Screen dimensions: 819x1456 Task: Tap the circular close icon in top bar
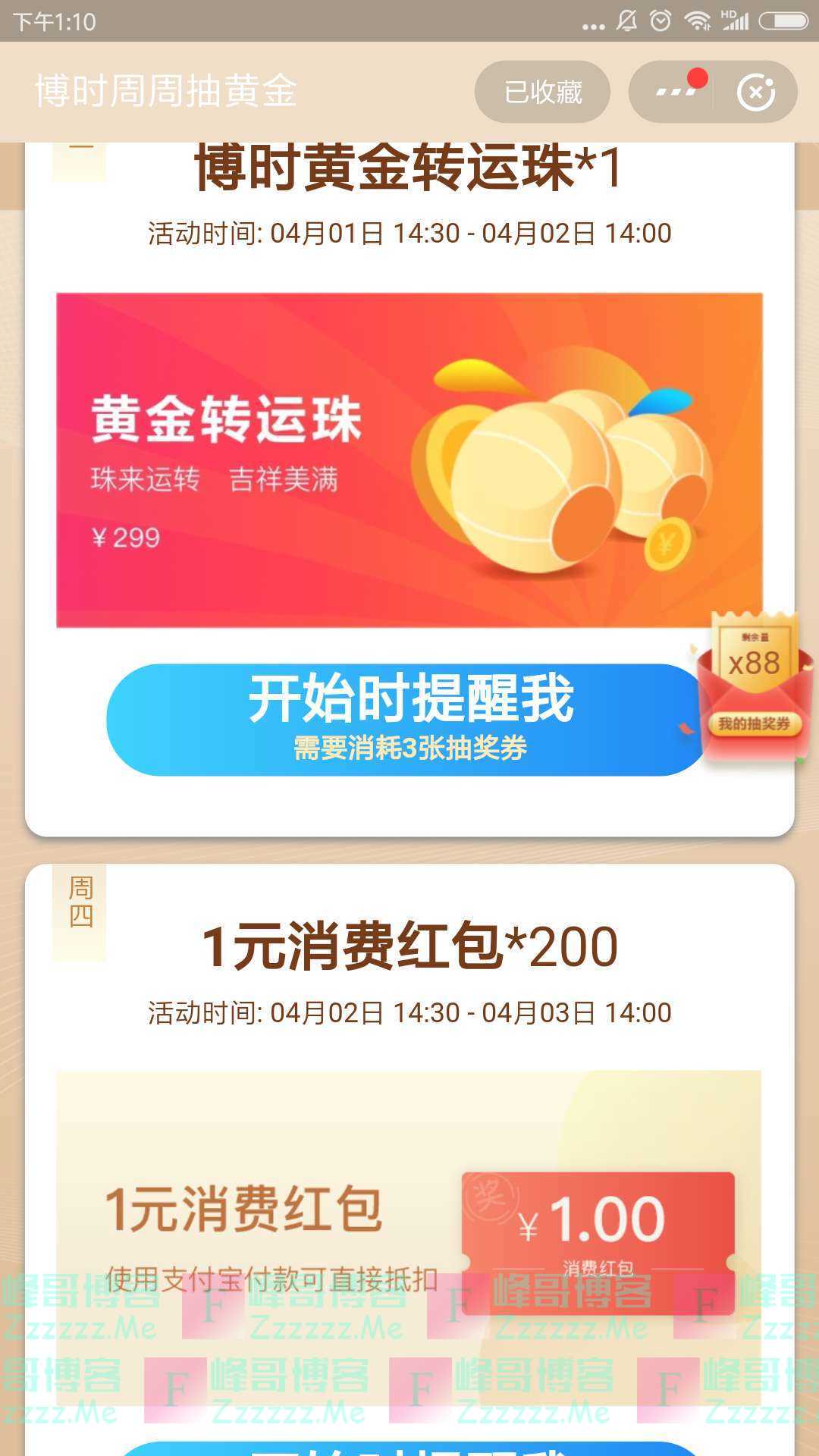(756, 91)
